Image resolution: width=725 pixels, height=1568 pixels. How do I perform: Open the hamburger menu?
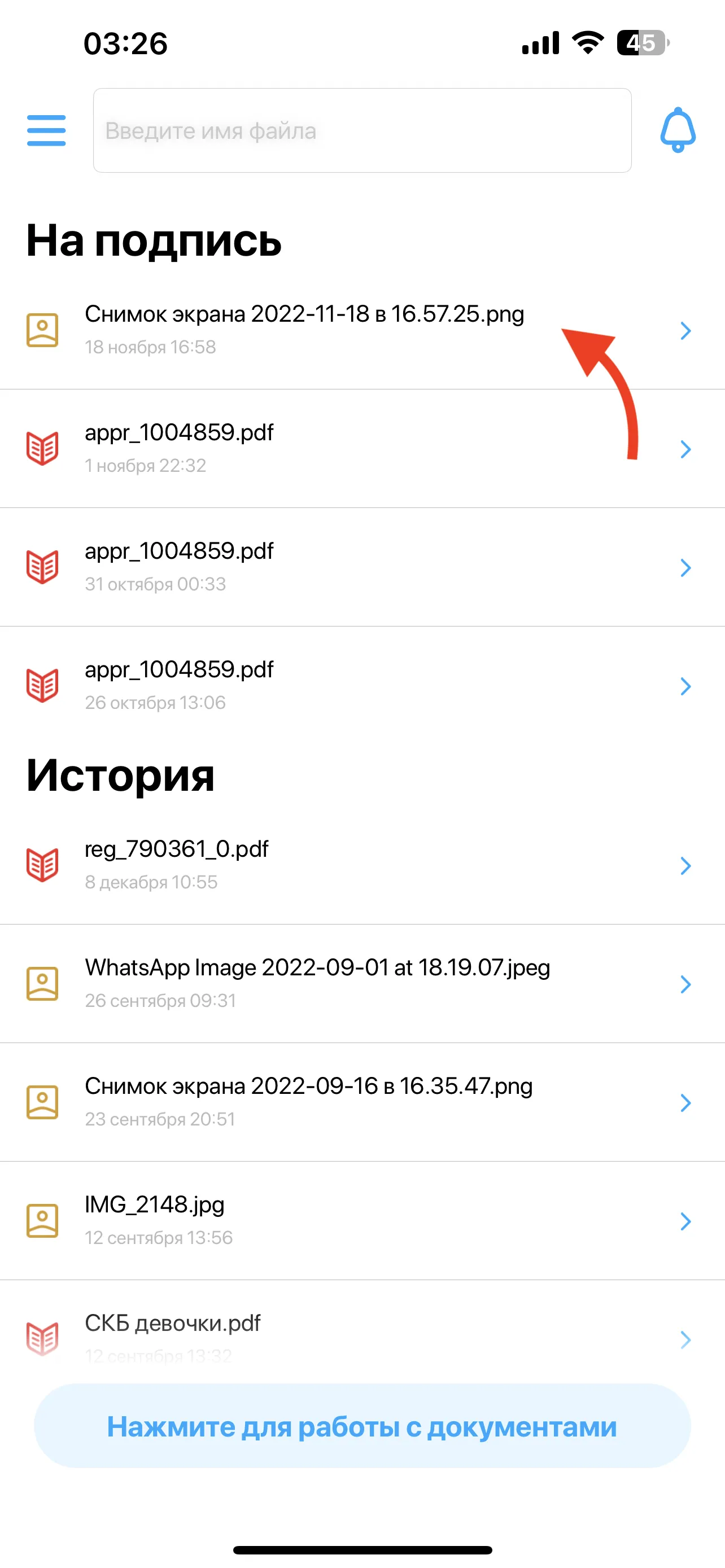(46, 130)
